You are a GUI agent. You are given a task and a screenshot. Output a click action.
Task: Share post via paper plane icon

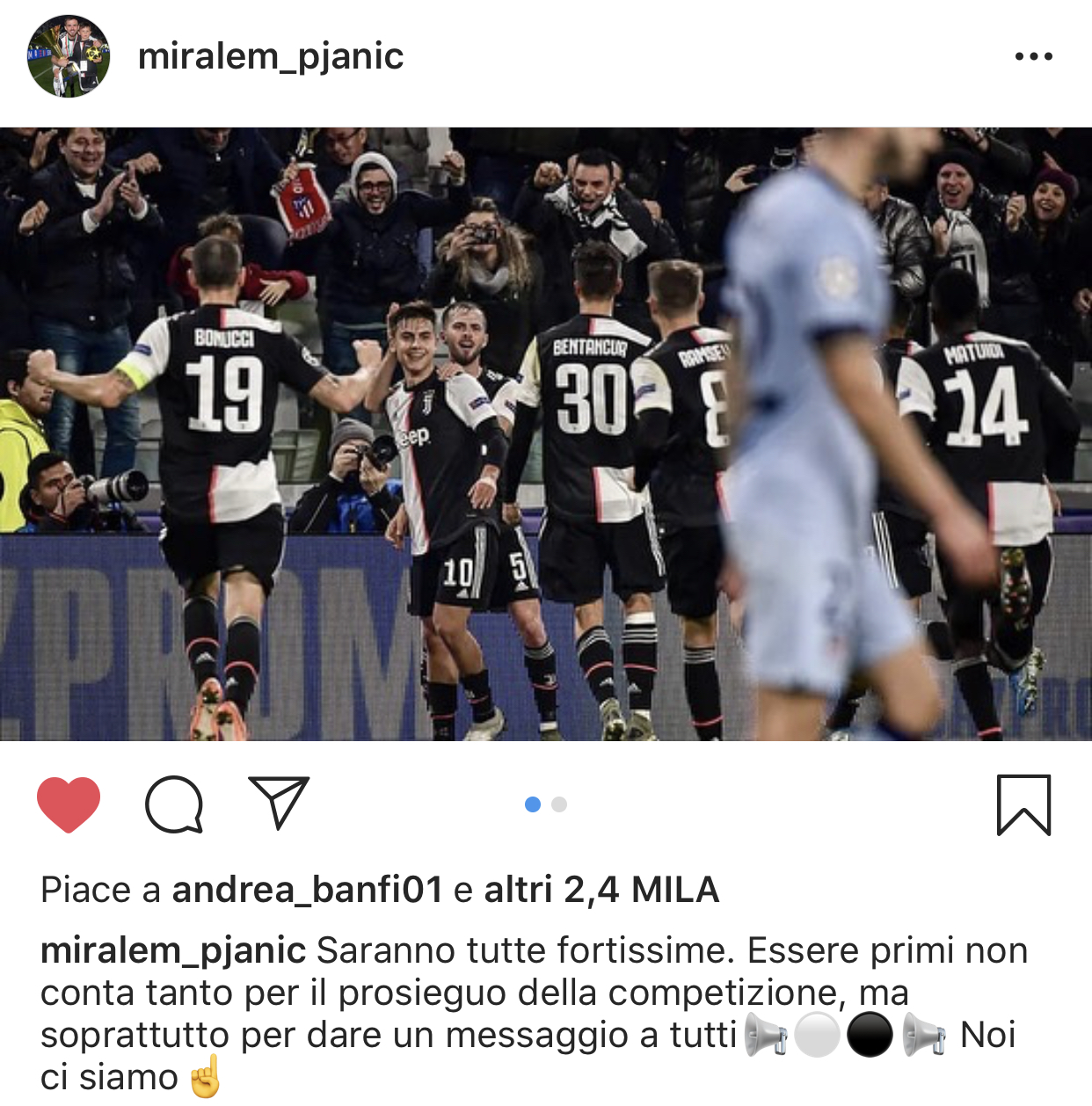click(279, 803)
